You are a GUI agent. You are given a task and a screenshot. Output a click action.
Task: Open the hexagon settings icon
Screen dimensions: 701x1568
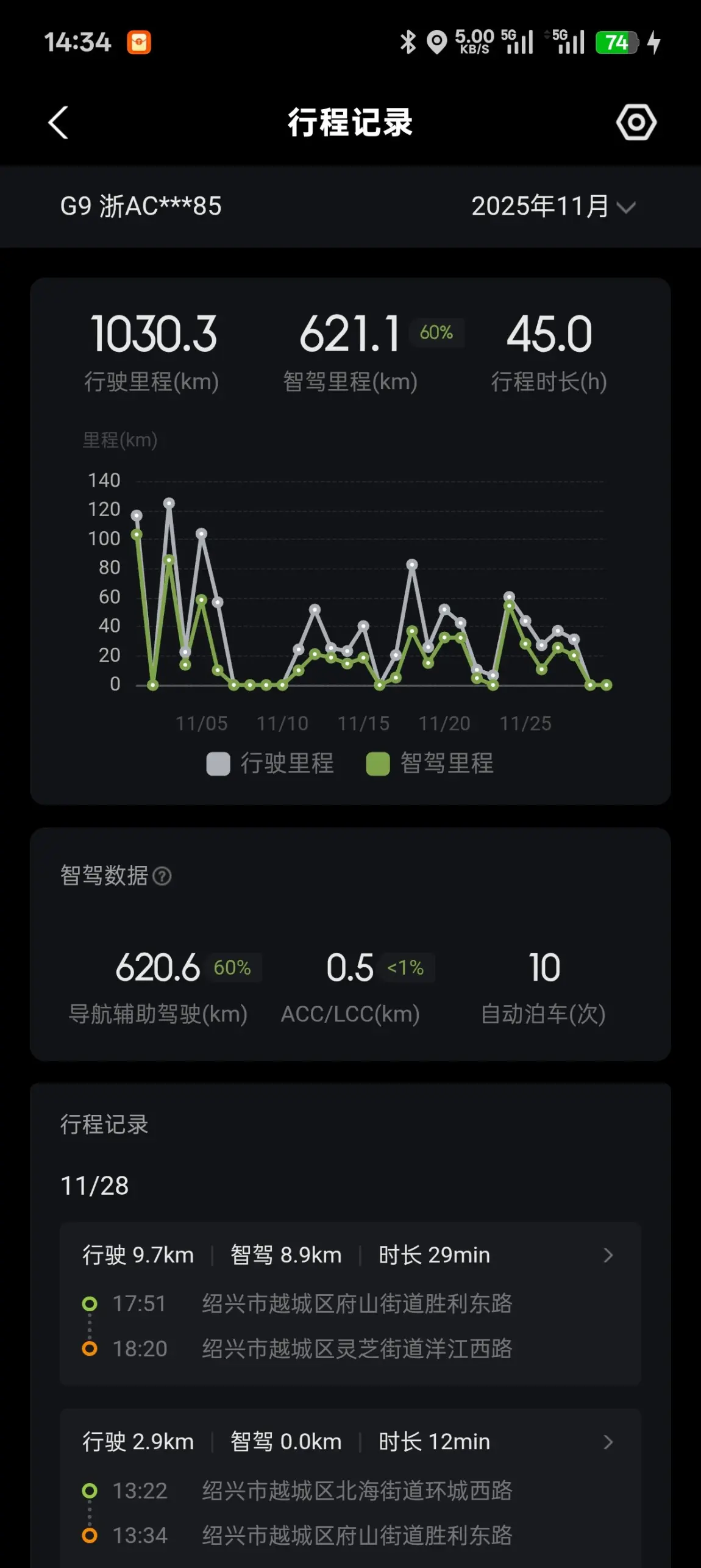coord(636,123)
